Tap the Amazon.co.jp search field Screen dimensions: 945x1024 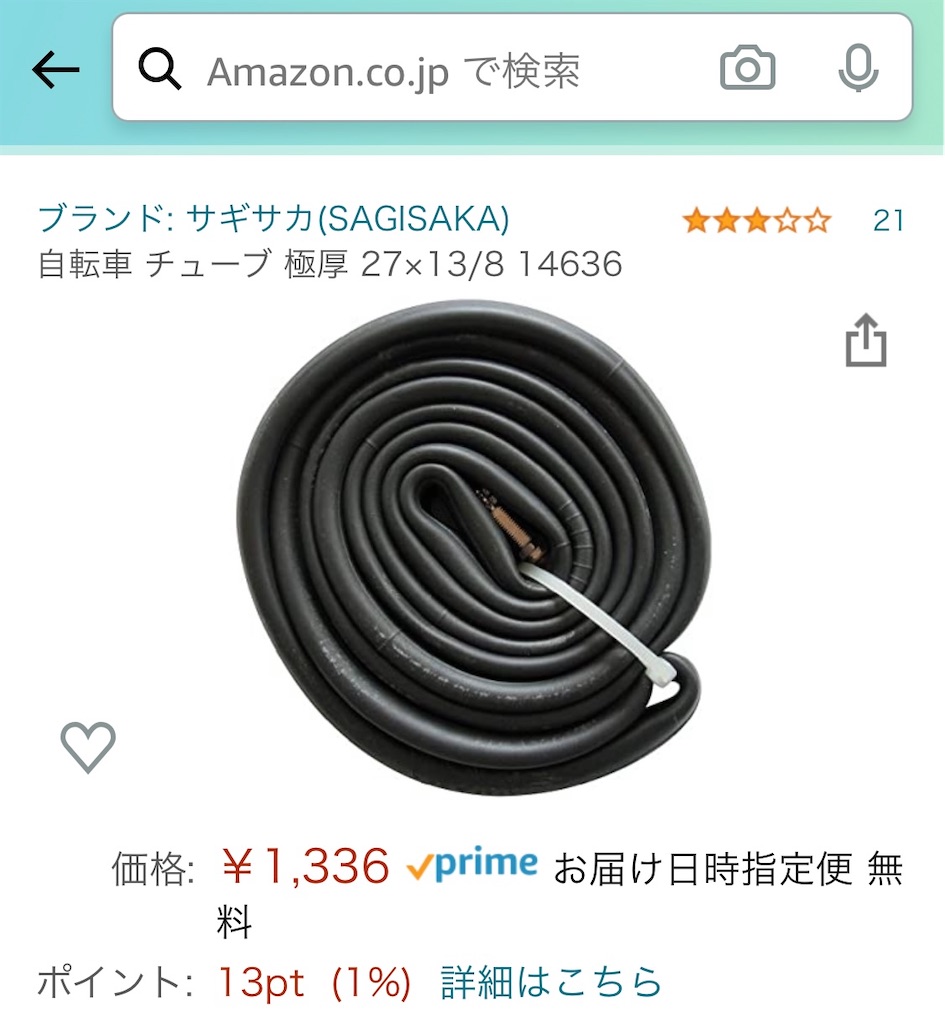420,71
